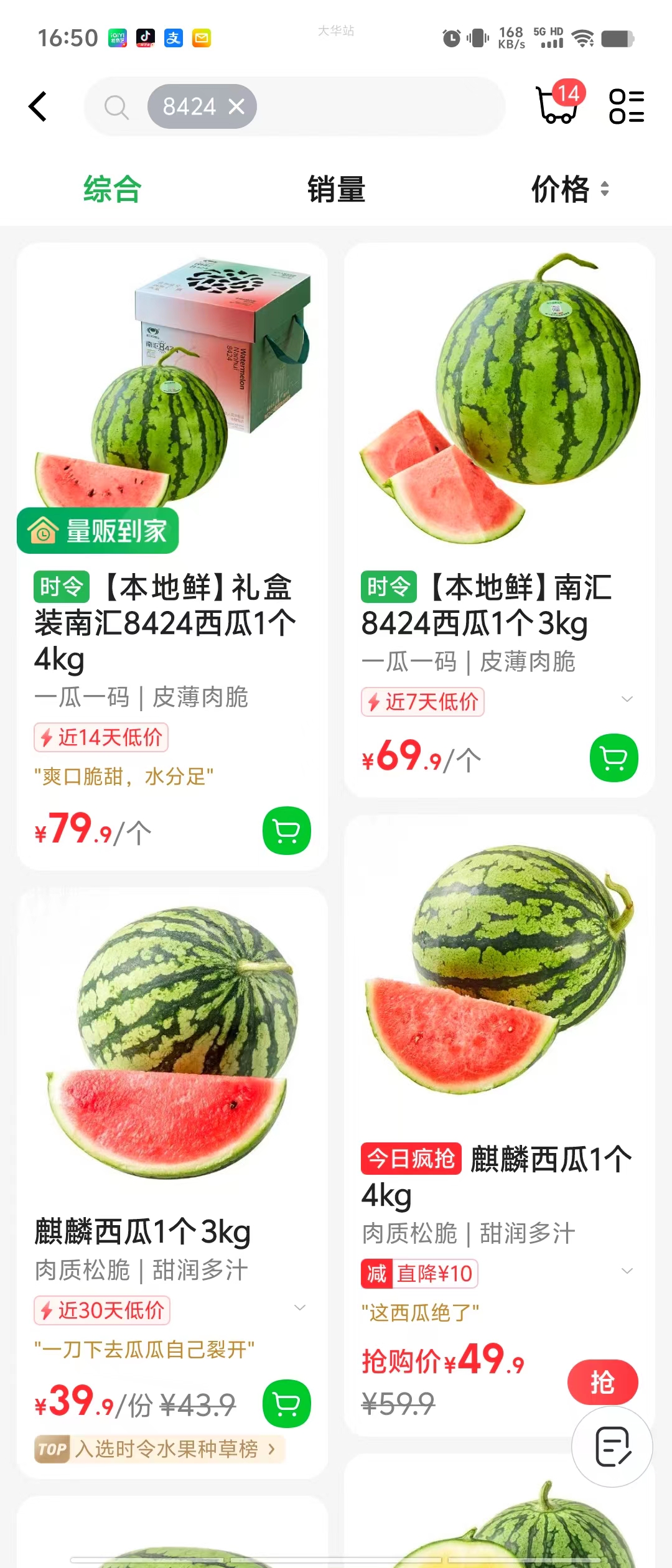This screenshot has width=672, height=1568.
Task: Open the 麒麟西瓜1个3kg product card
Action: 143,1232
